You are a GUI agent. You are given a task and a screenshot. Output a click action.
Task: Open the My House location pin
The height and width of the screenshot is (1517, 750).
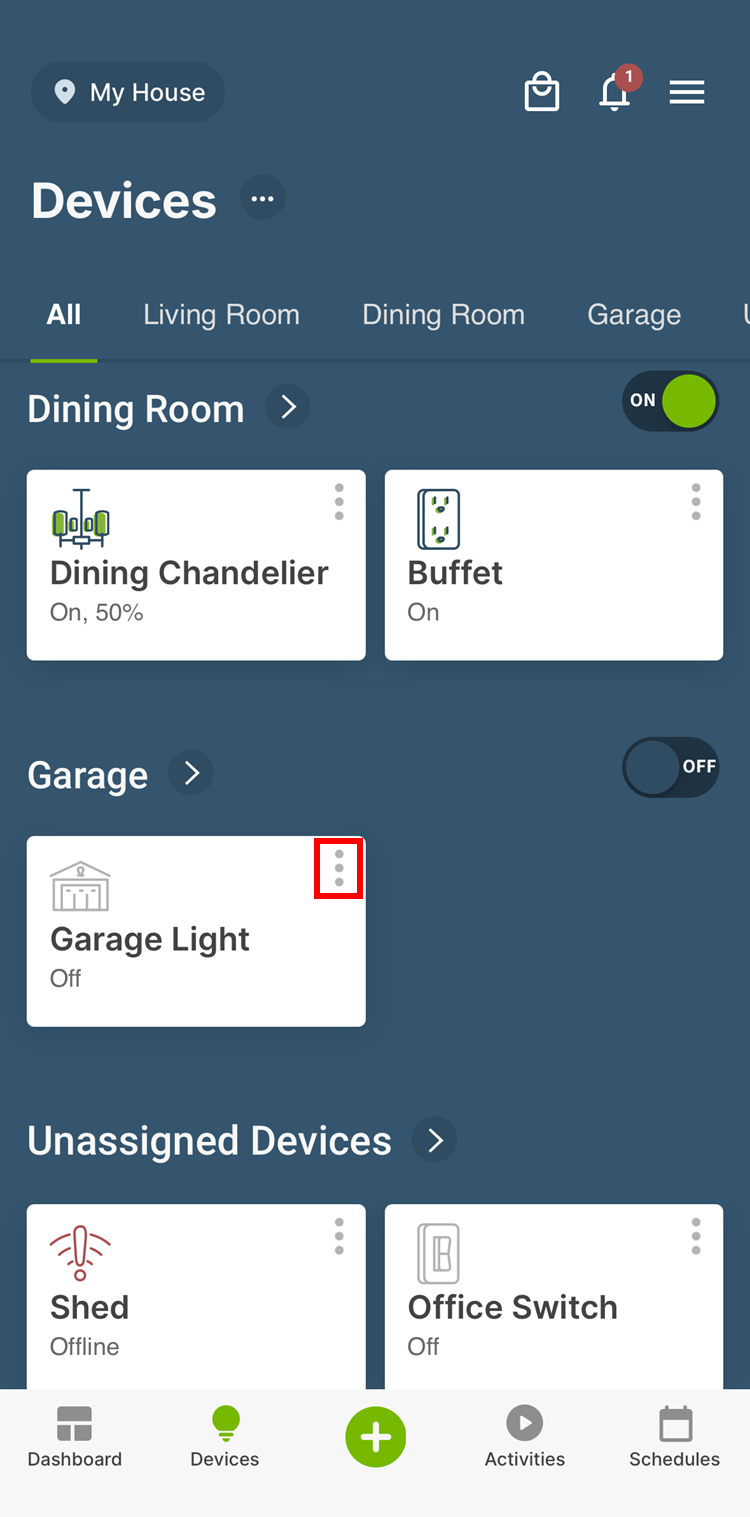[65, 92]
